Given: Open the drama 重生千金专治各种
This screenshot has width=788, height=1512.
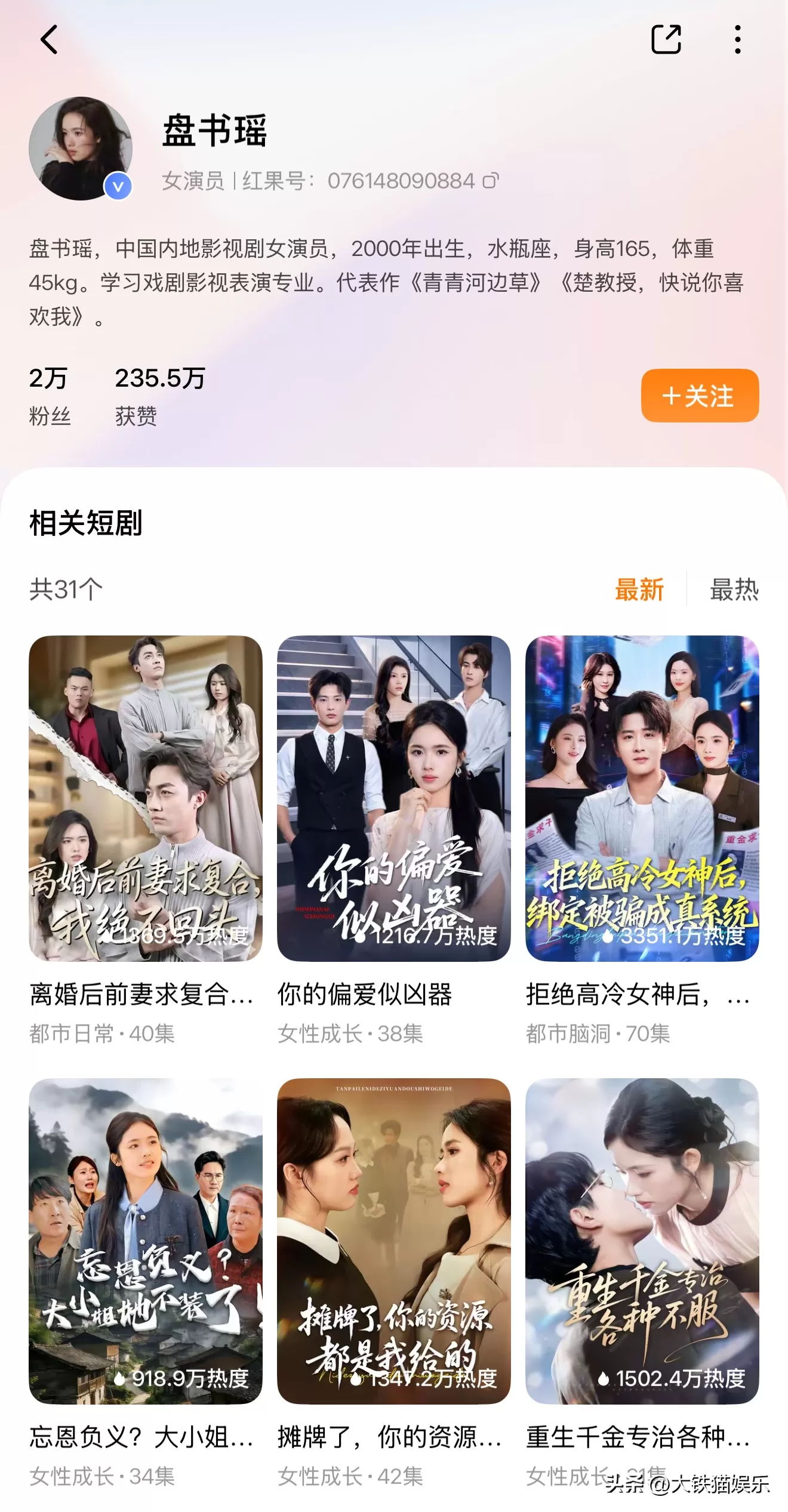Looking at the screenshot, I should coord(642,1241).
